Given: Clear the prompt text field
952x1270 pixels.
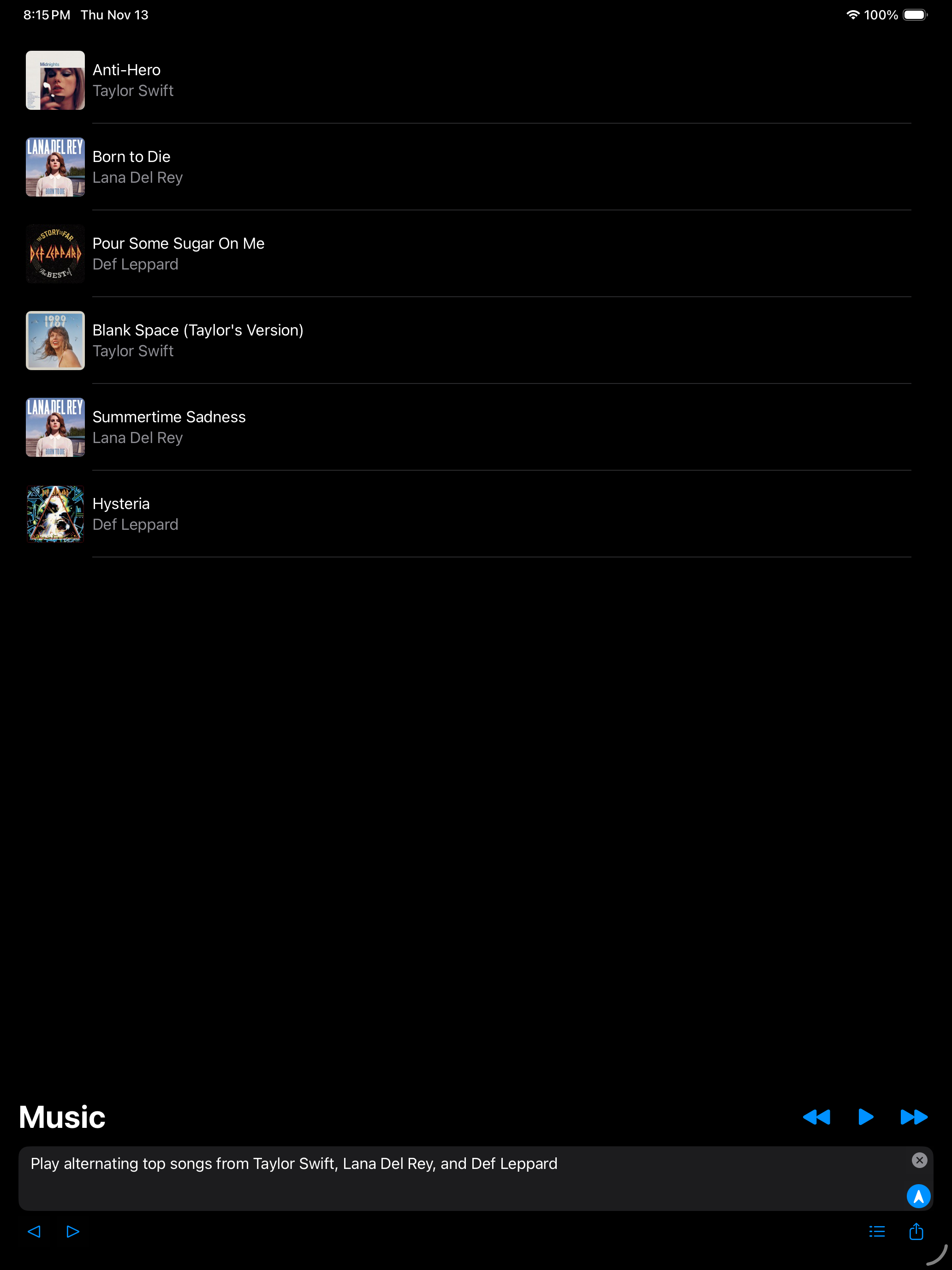Looking at the screenshot, I should click(x=919, y=1160).
